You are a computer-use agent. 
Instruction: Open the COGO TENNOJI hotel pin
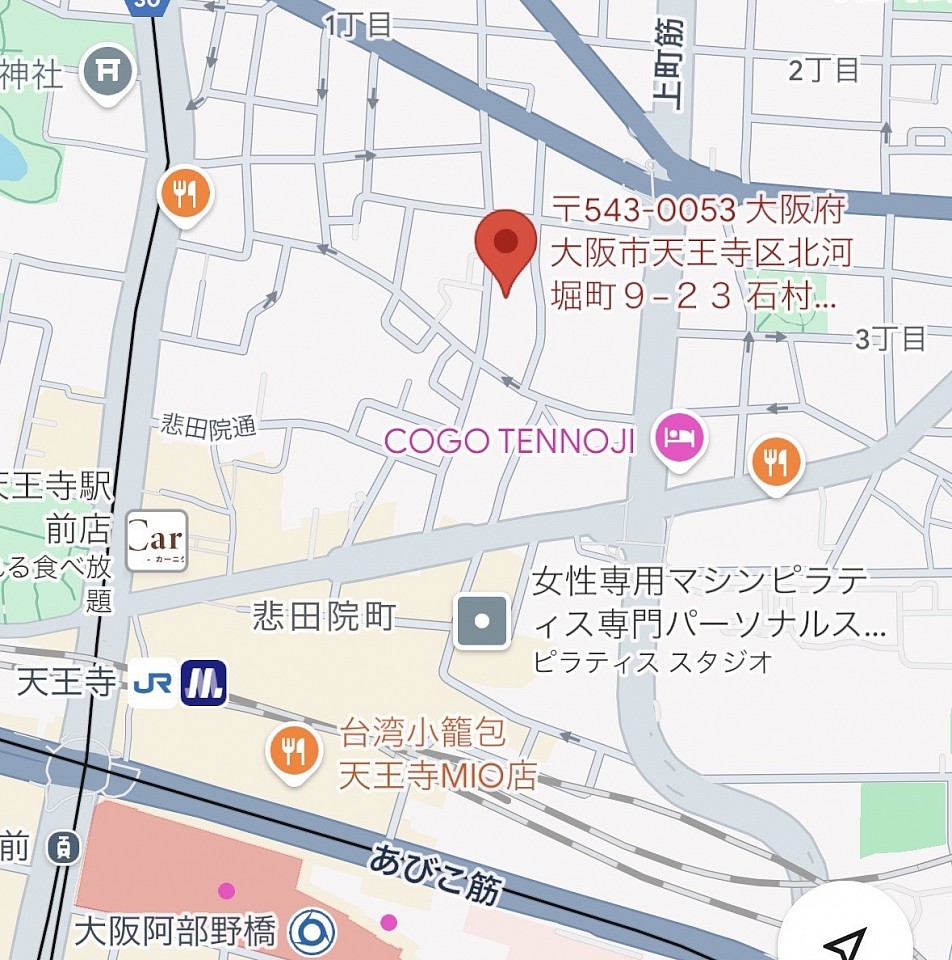point(680,438)
